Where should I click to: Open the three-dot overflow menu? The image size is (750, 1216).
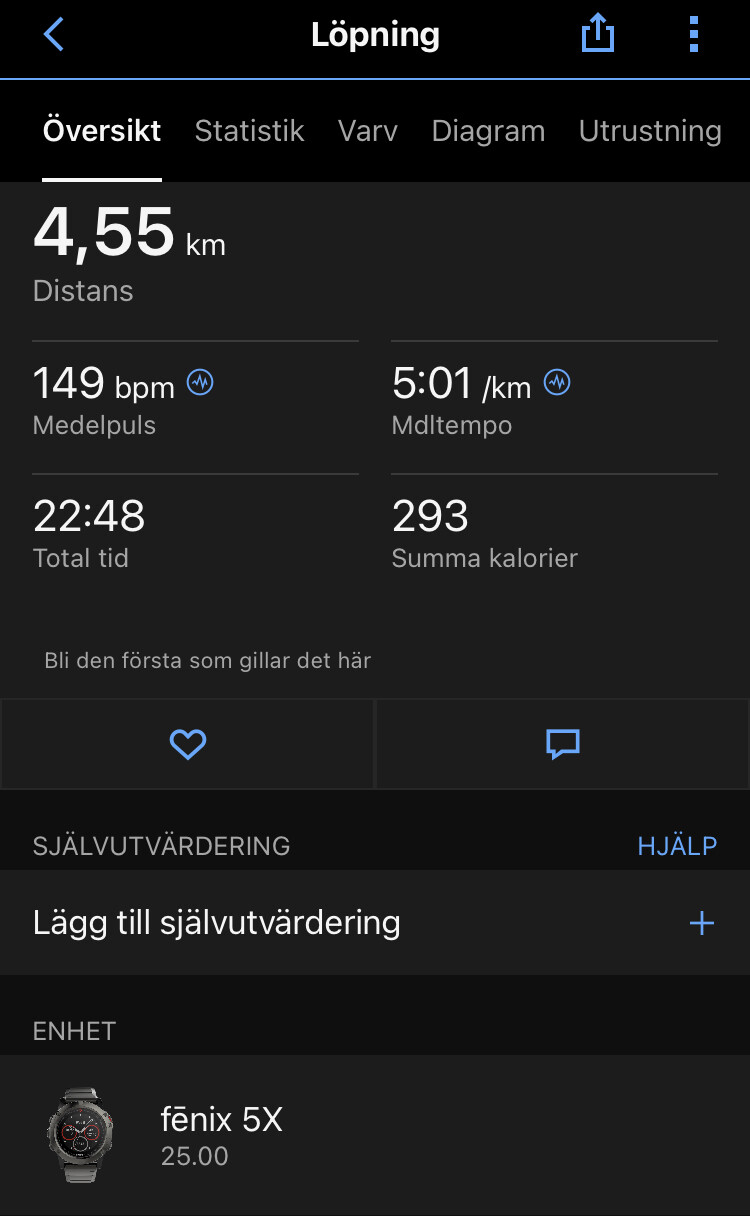694,35
